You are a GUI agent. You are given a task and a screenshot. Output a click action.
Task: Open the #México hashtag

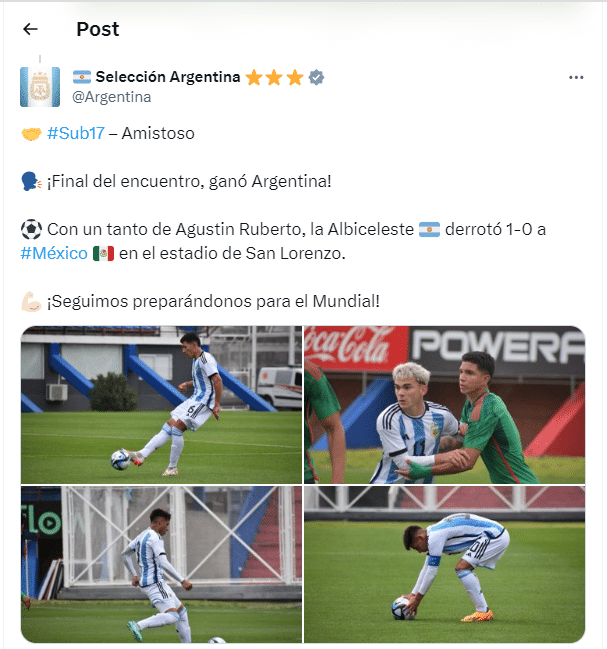tap(54, 253)
